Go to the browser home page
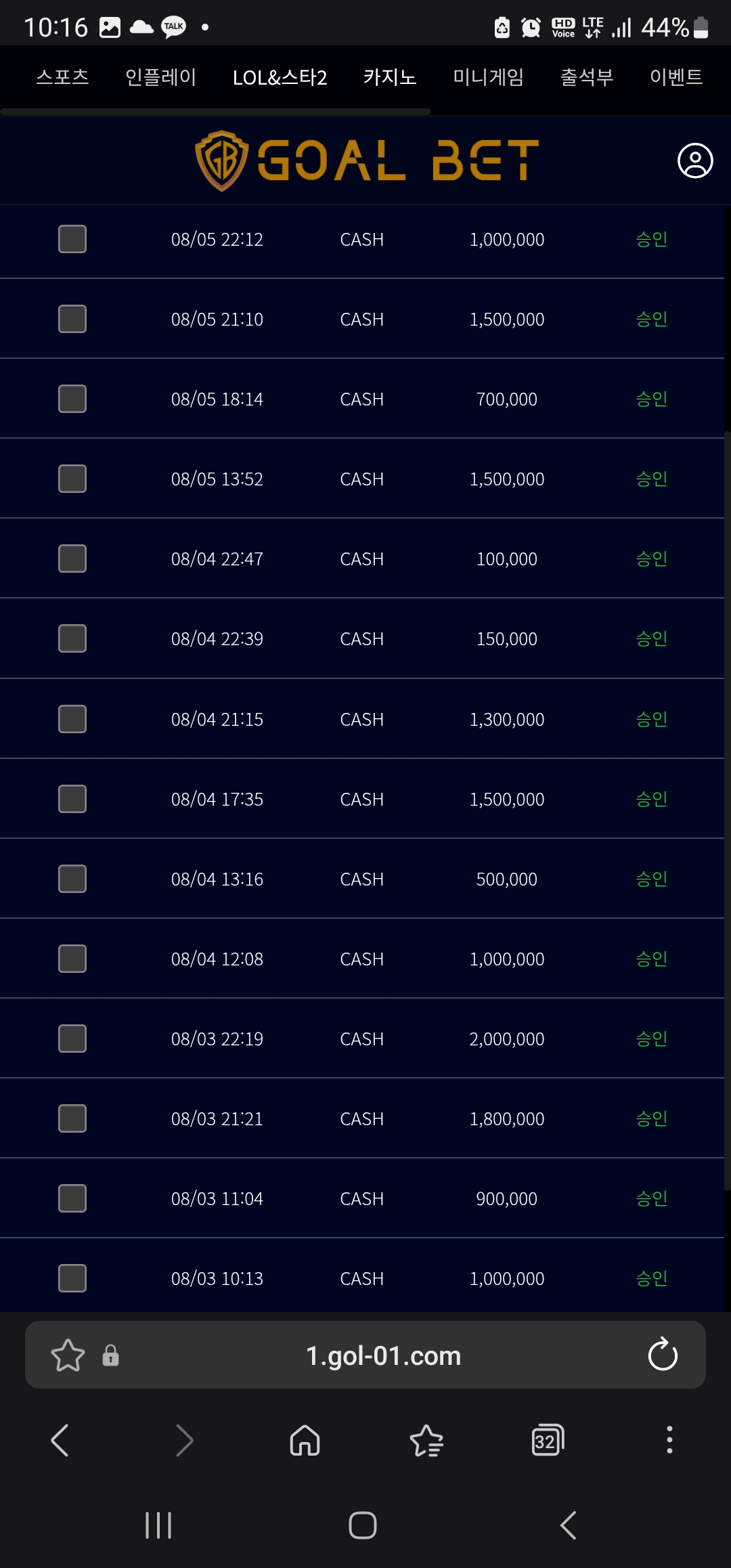This screenshot has height=1568, width=731. pos(305,1440)
